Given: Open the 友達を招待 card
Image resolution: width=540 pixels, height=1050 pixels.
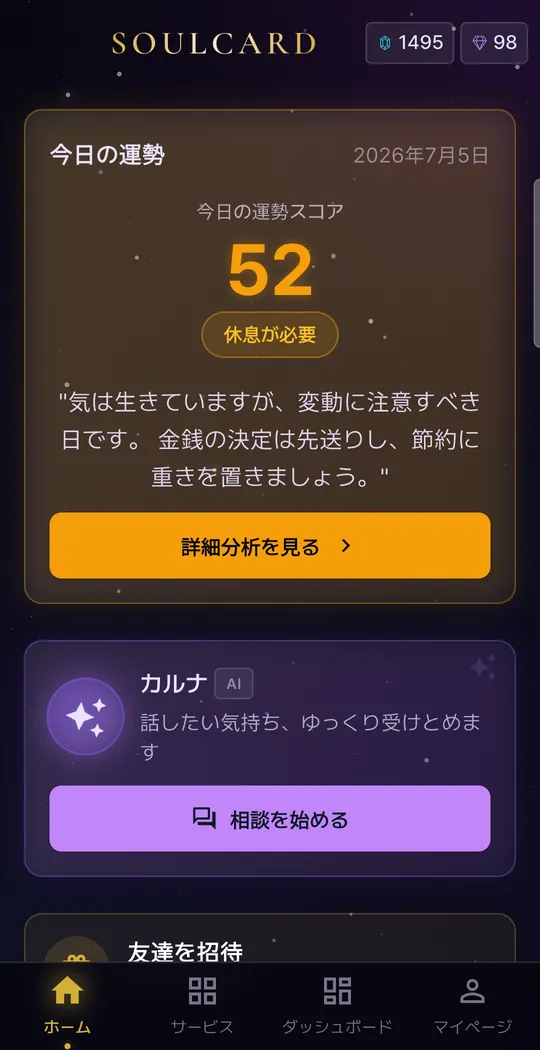Looking at the screenshot, I should [x=270, y=939].
